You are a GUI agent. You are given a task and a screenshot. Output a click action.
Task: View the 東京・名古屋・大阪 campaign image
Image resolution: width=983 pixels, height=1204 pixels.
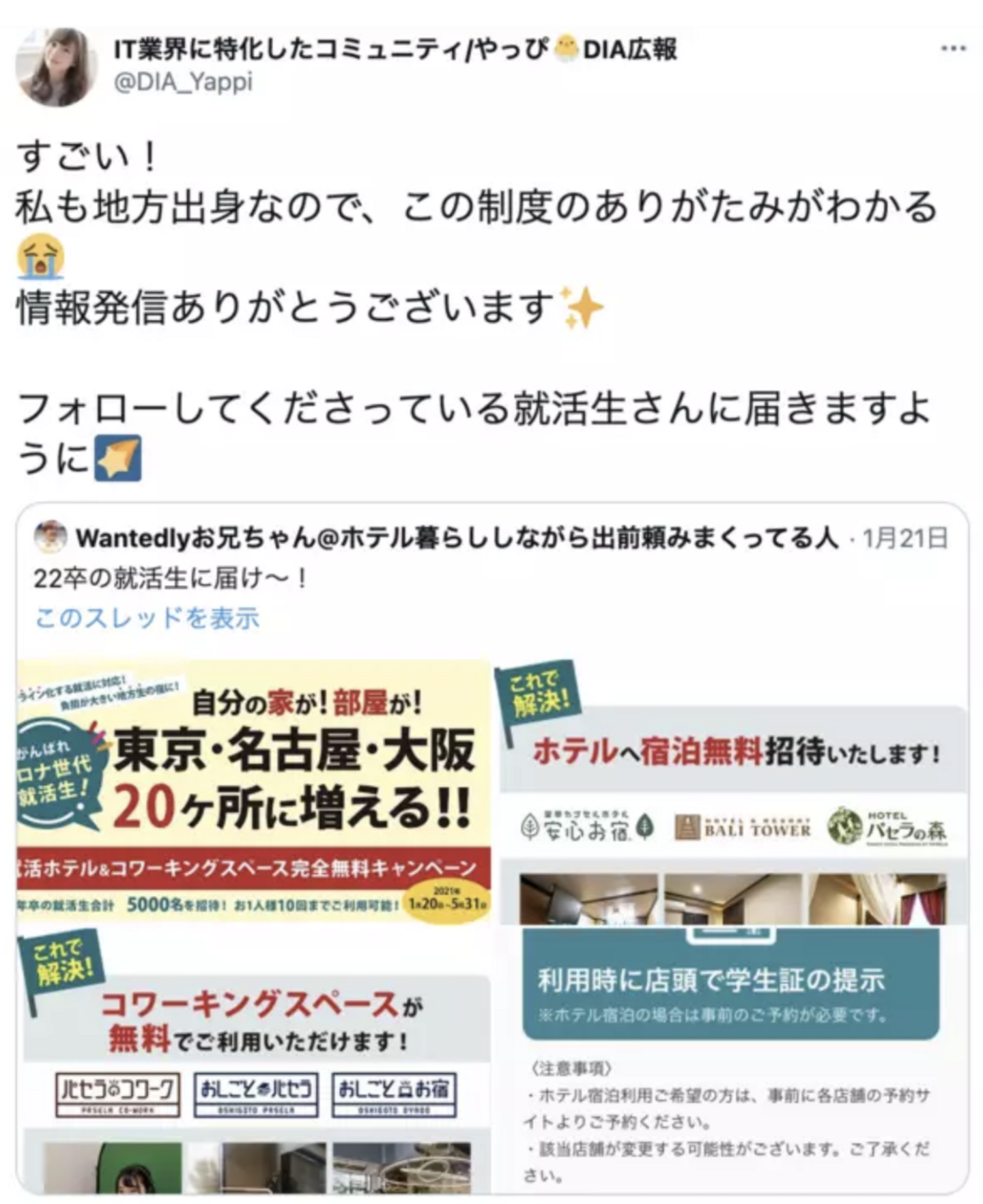[254, 792]
